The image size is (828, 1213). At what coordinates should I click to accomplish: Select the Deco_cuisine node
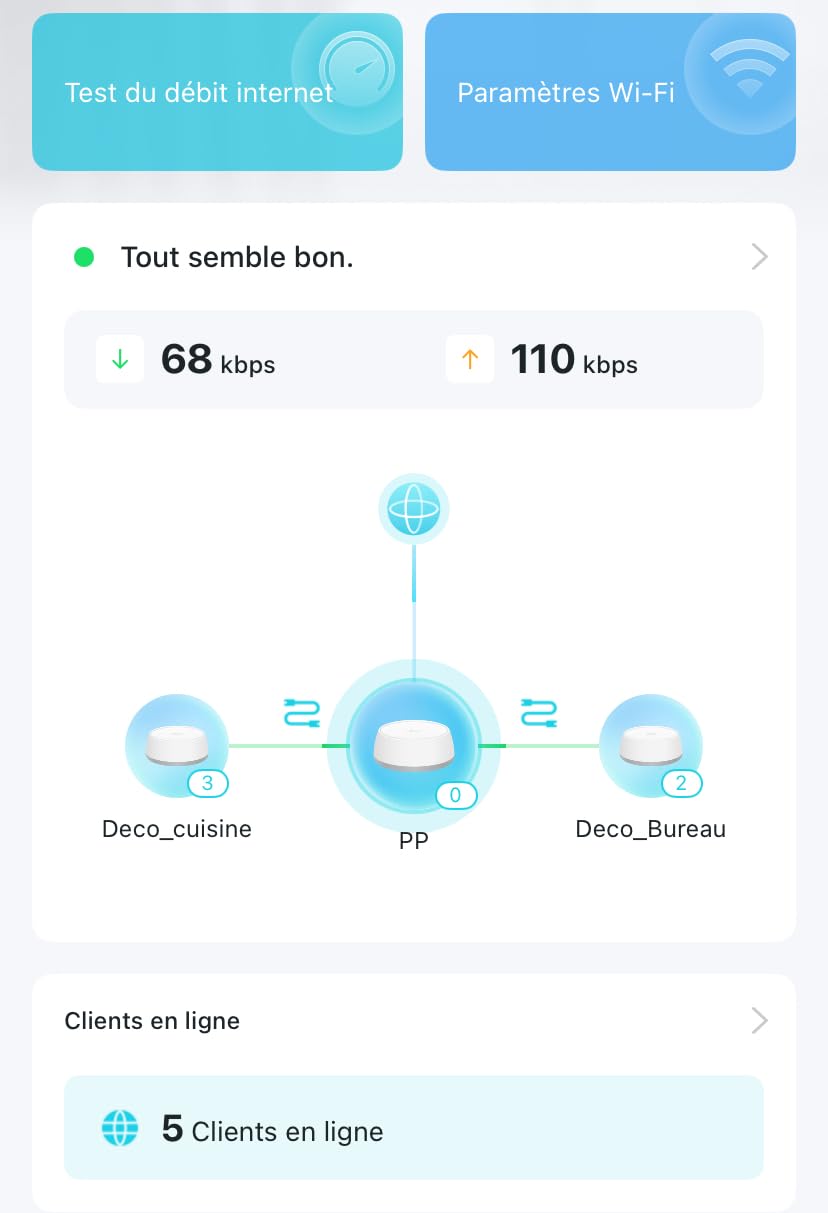coord(177,746)
